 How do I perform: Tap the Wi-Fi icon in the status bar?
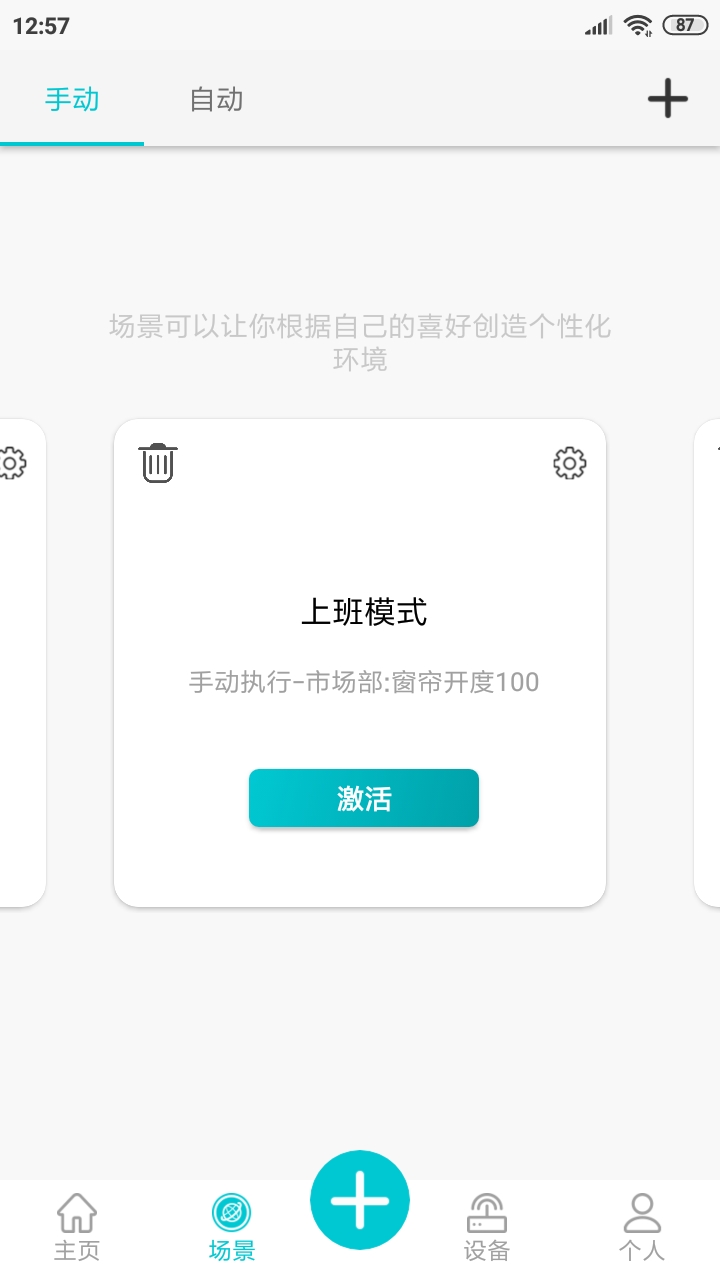point(639,25)
